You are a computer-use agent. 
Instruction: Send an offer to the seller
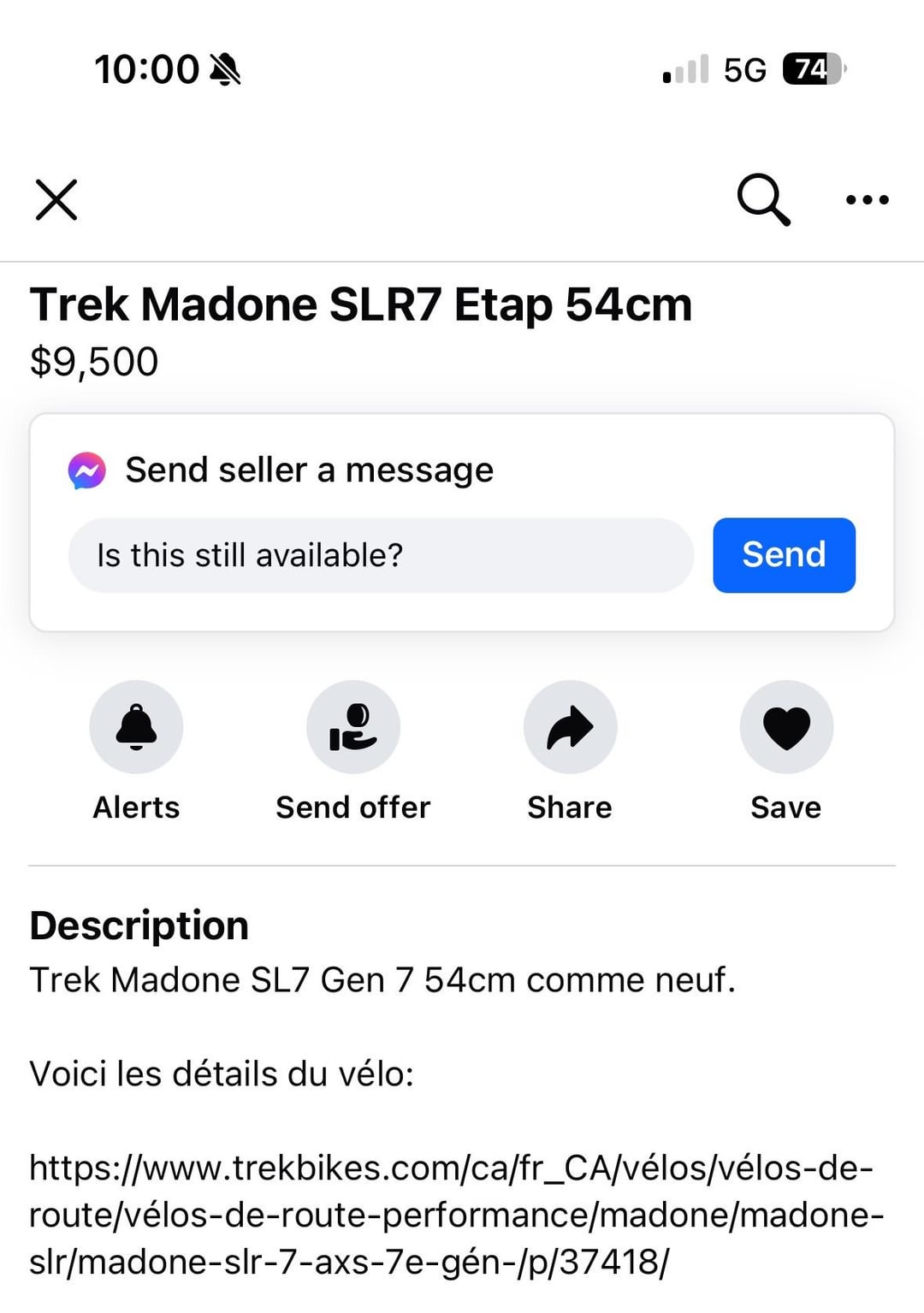pyautogui.click(x=352, y=727)
